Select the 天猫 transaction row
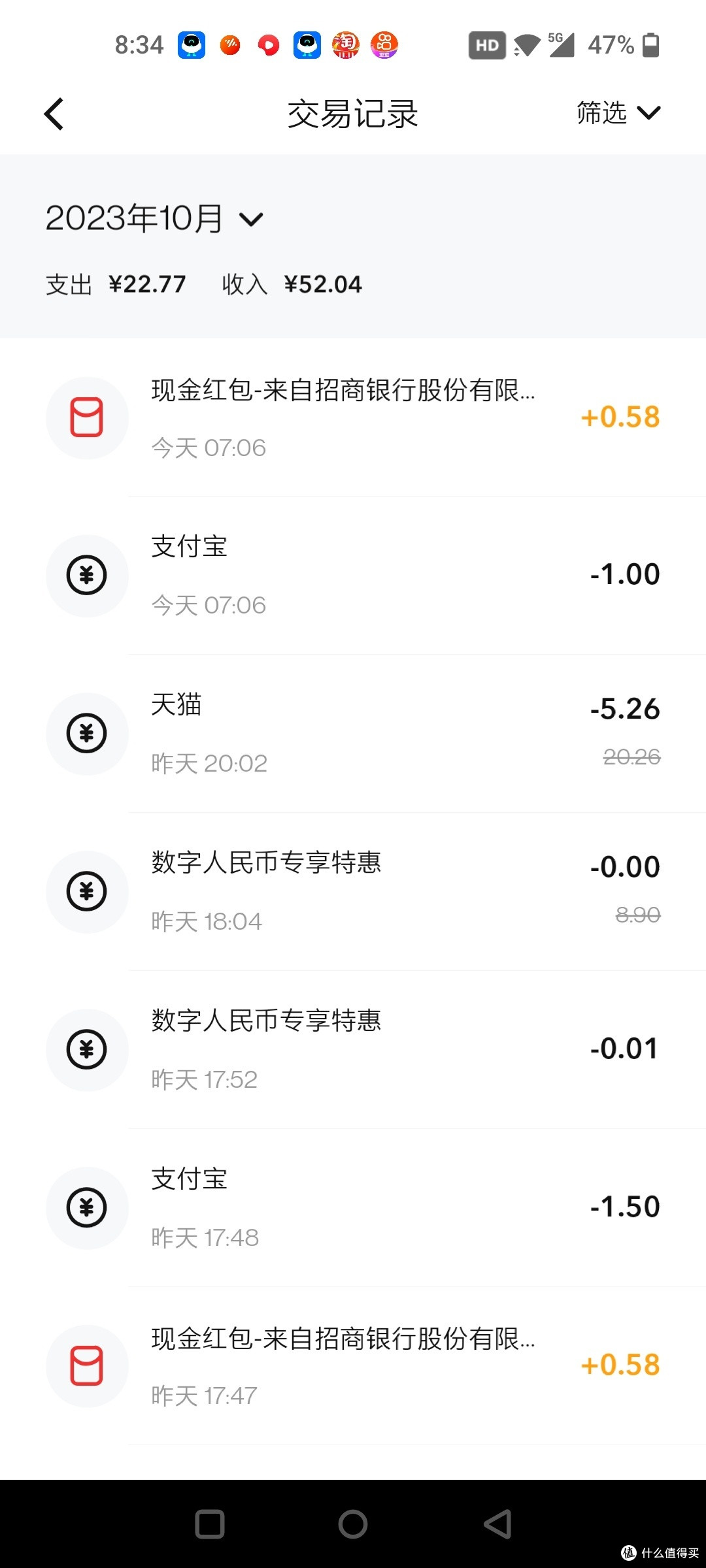Image resolution: width=706 pixels, height=1568 pixels. 353,733
